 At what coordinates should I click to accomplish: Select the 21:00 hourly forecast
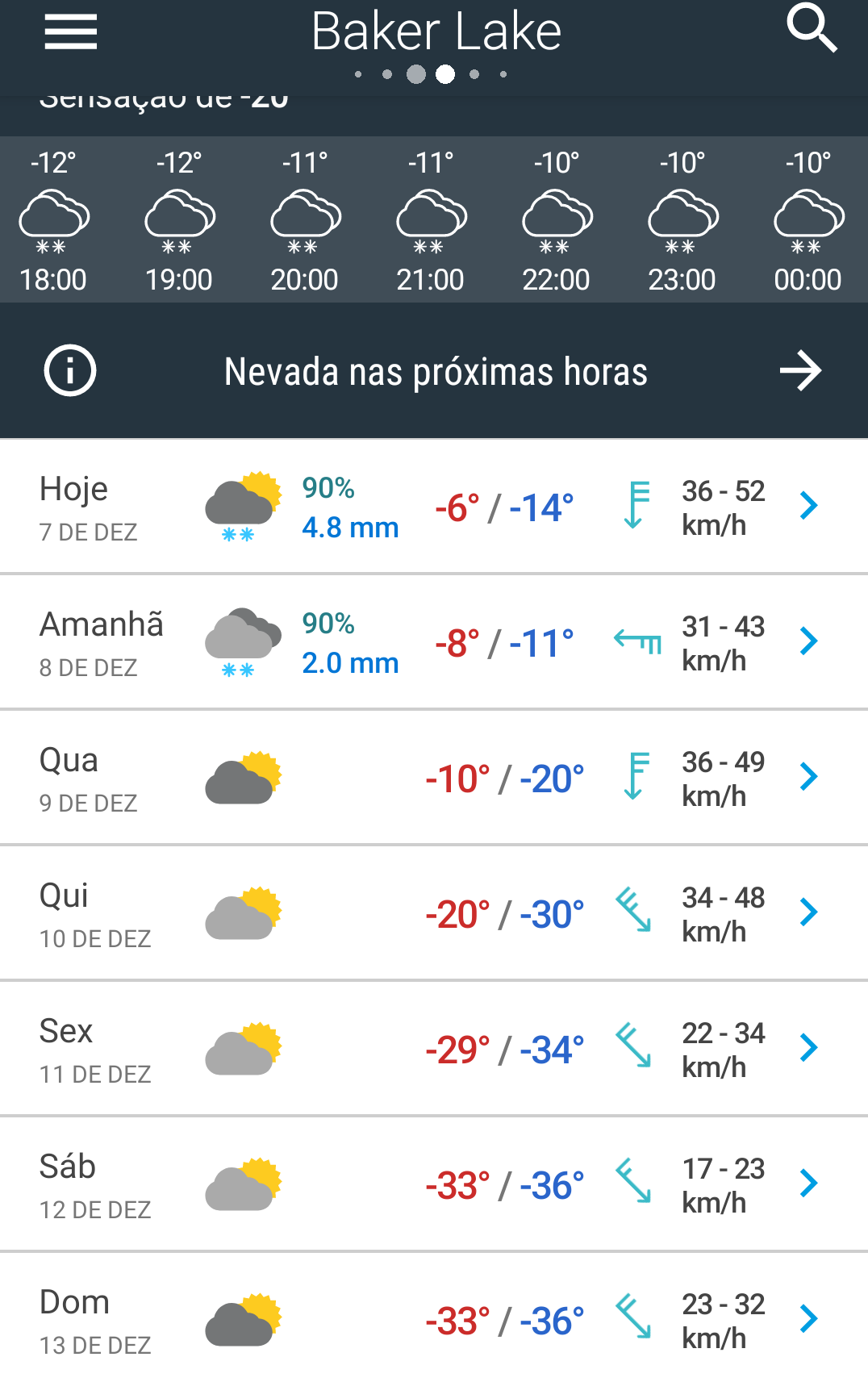click(x=431, y=220)
